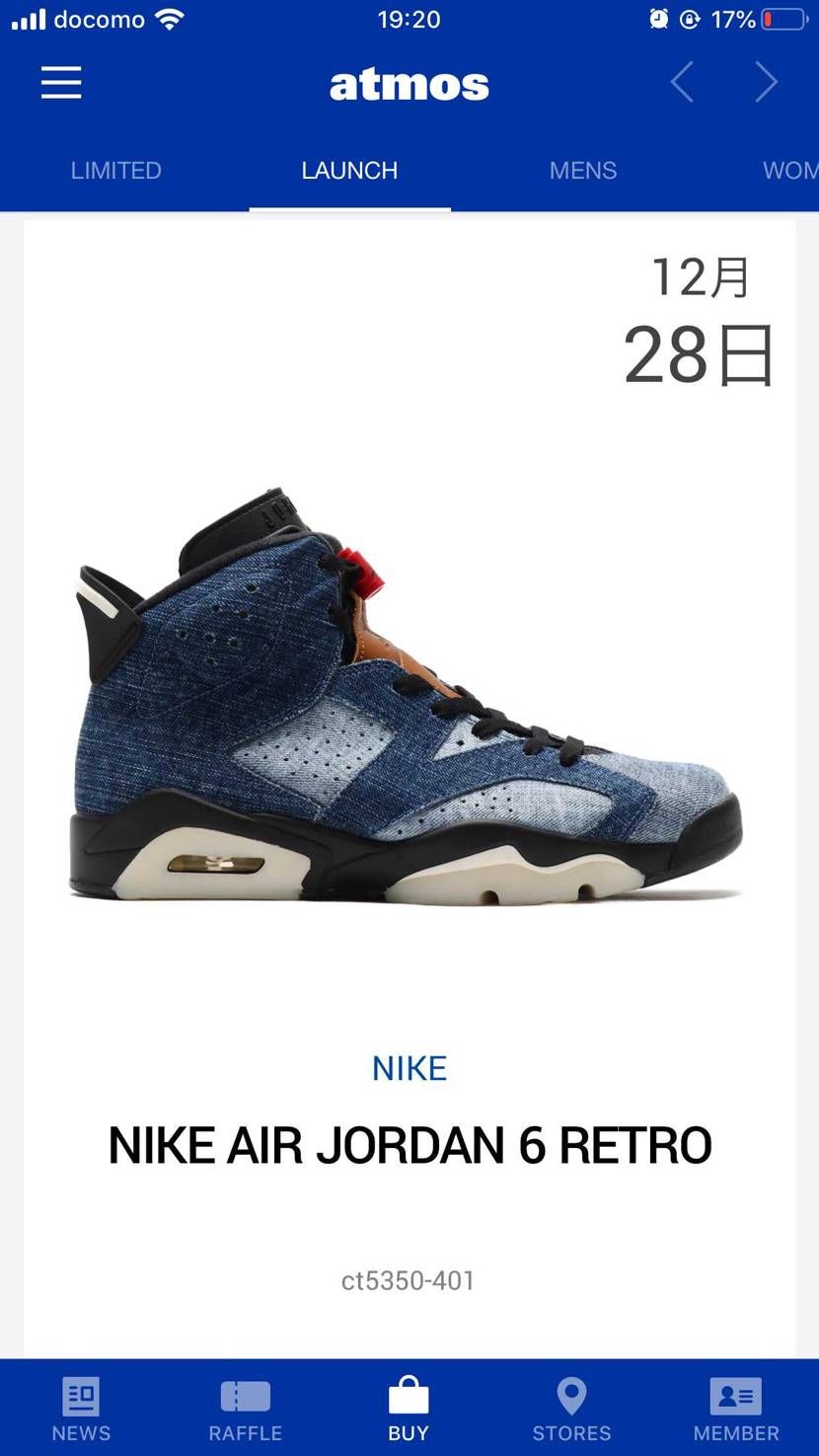Go to the RAFFLE tab
The height and width of the screenshot is (1456, 819).
tap(246, 1410)
